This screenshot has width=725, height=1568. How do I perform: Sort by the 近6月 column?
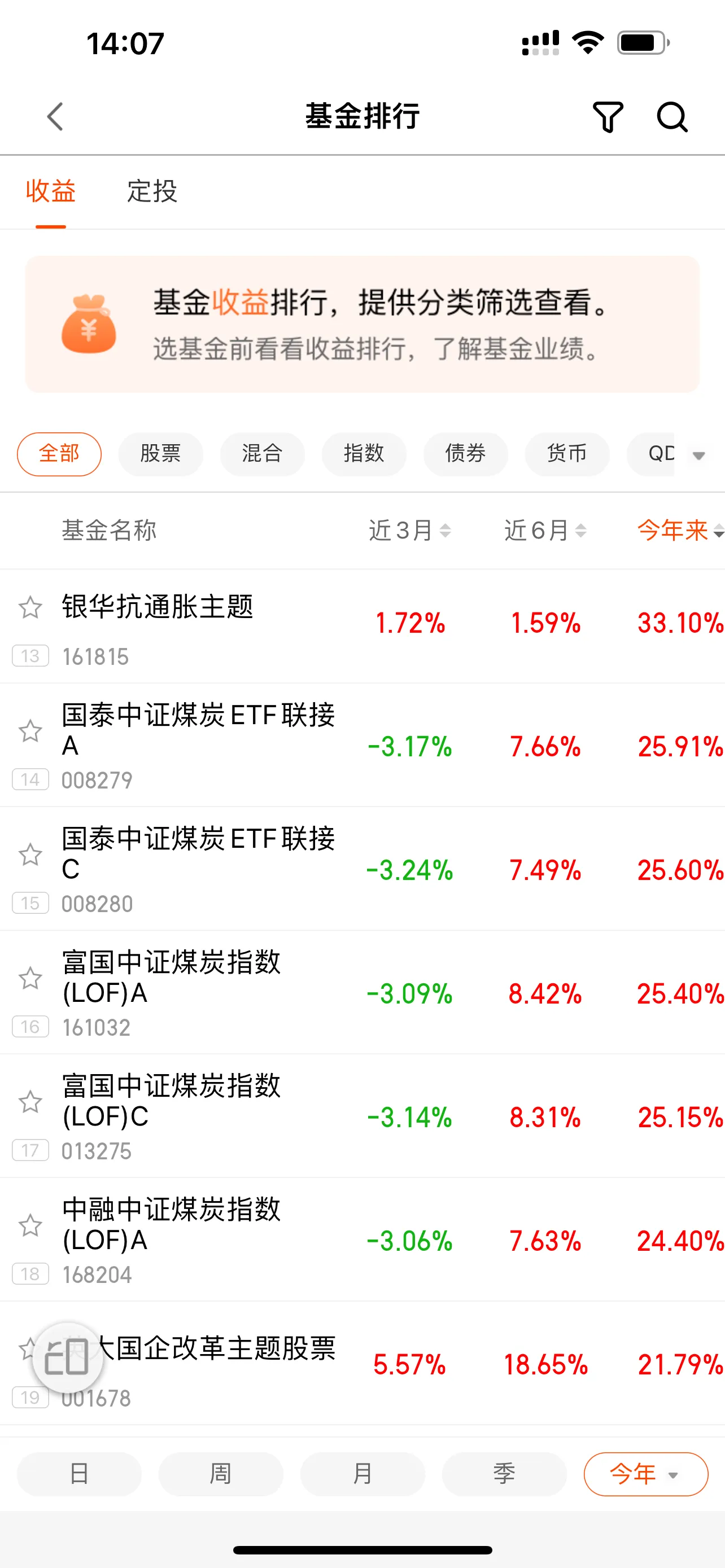(x=545, y=530)
